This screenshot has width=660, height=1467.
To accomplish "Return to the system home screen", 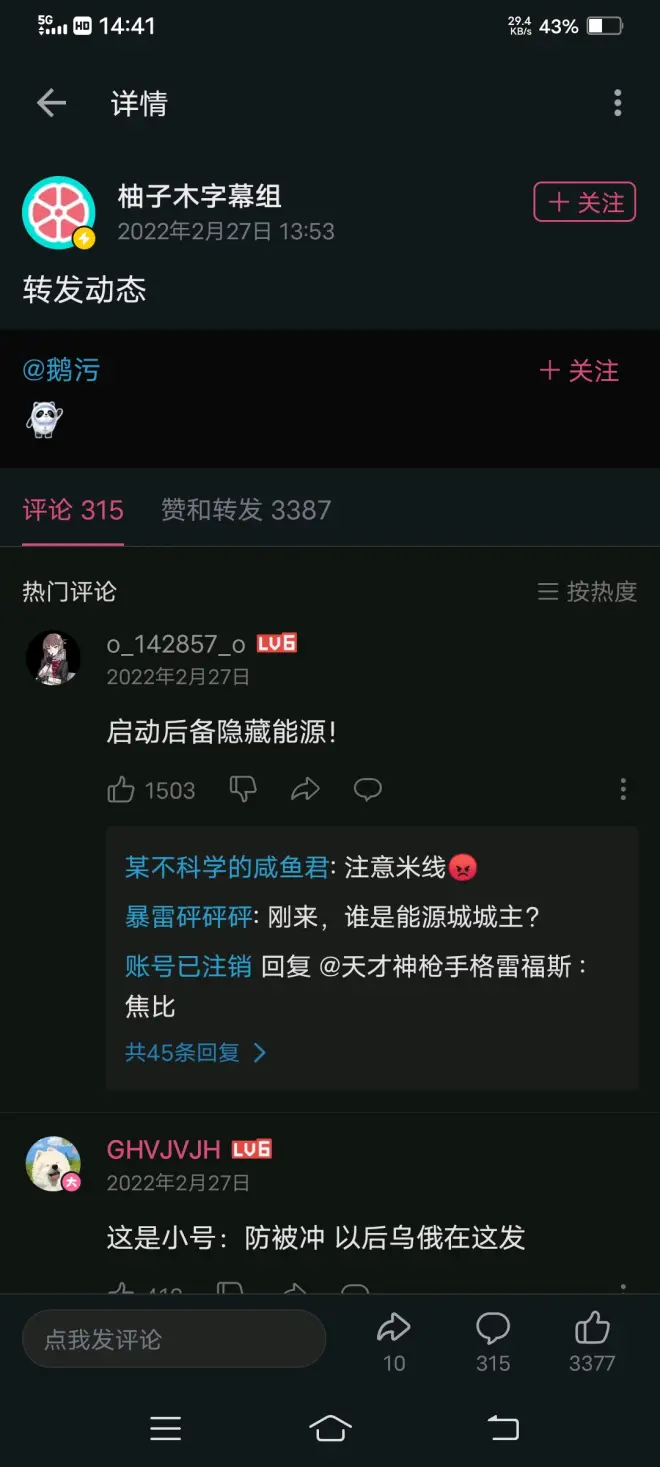I will (330, 1428).
